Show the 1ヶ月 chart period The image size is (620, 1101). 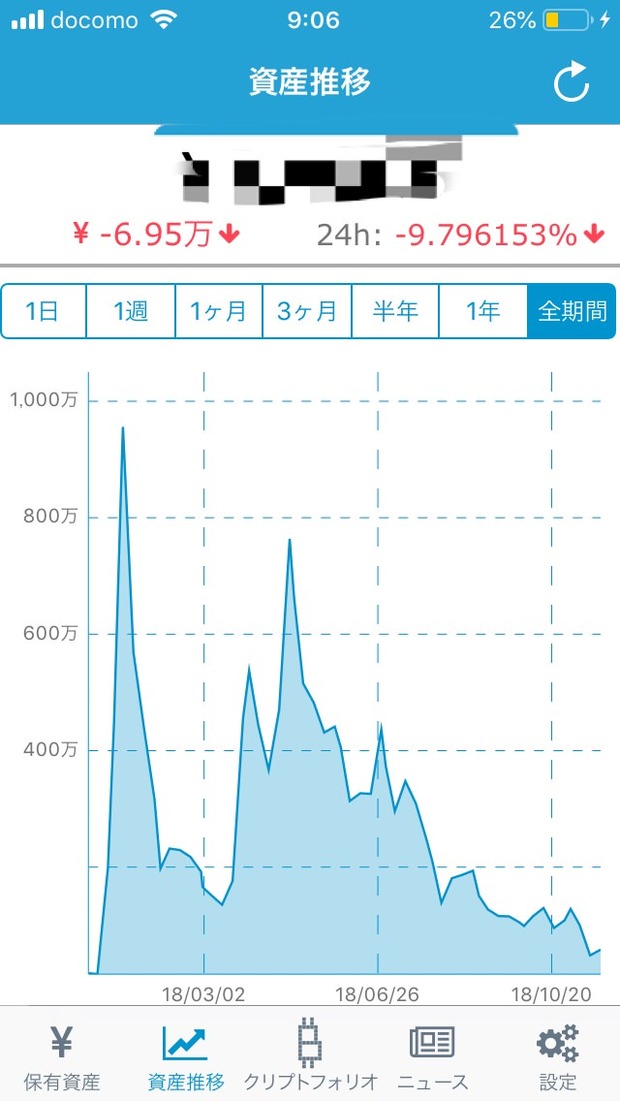point(218,311)
